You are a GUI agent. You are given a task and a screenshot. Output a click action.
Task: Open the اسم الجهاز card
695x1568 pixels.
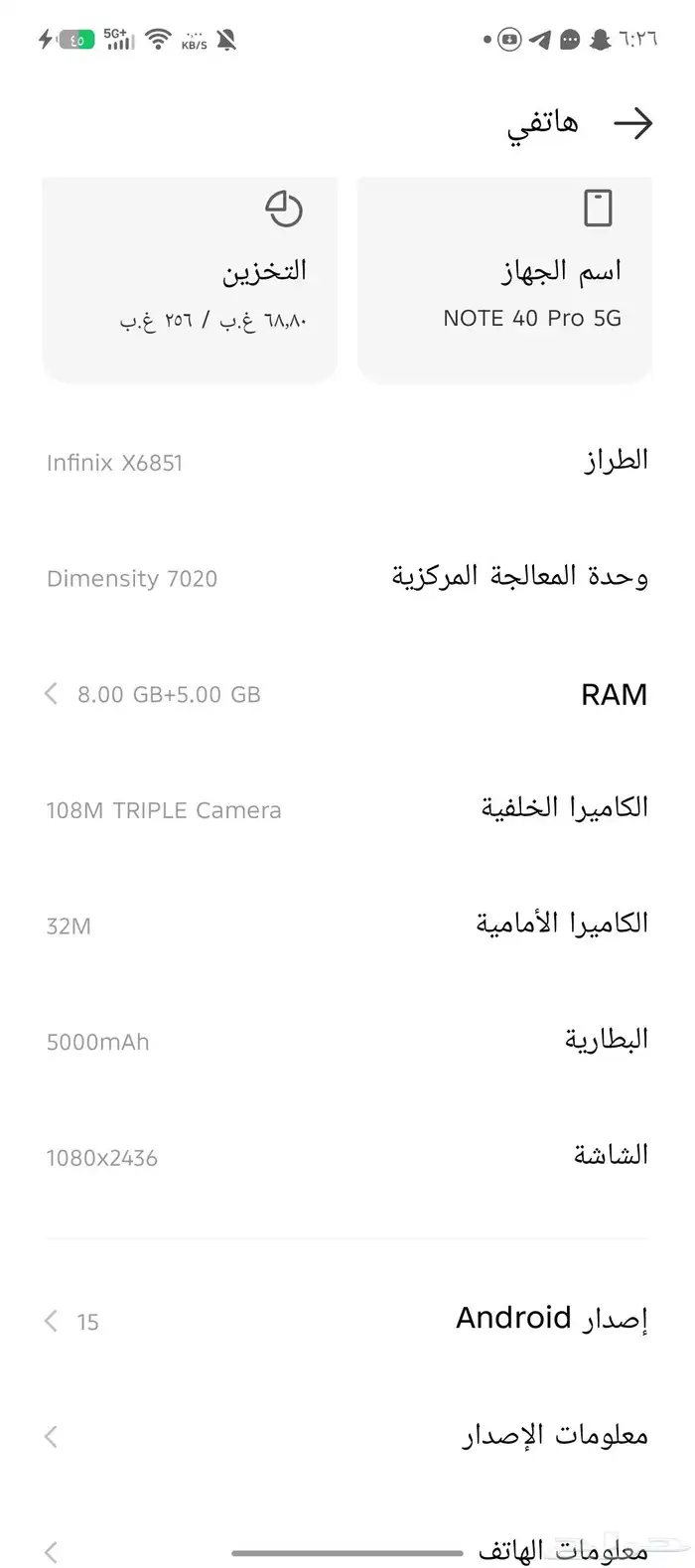(504, 280)
